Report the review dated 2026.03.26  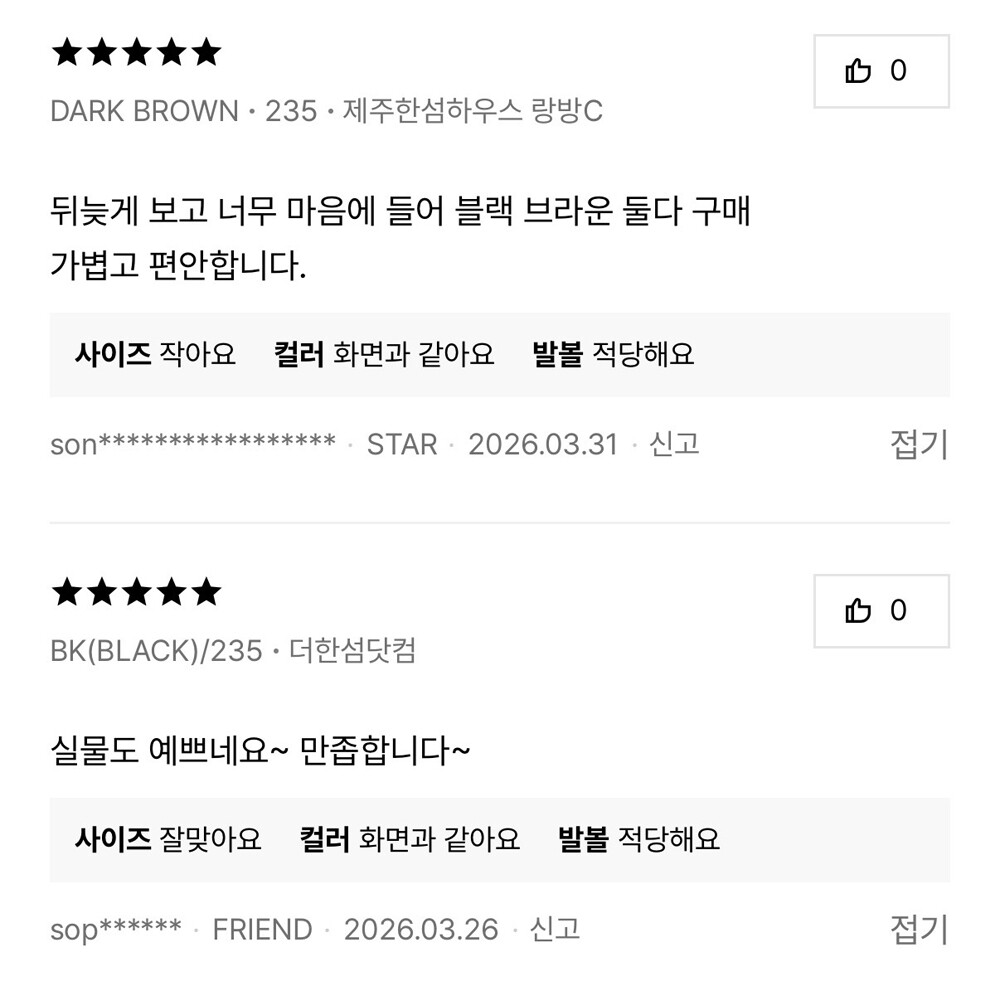click(x=554, y=929)
